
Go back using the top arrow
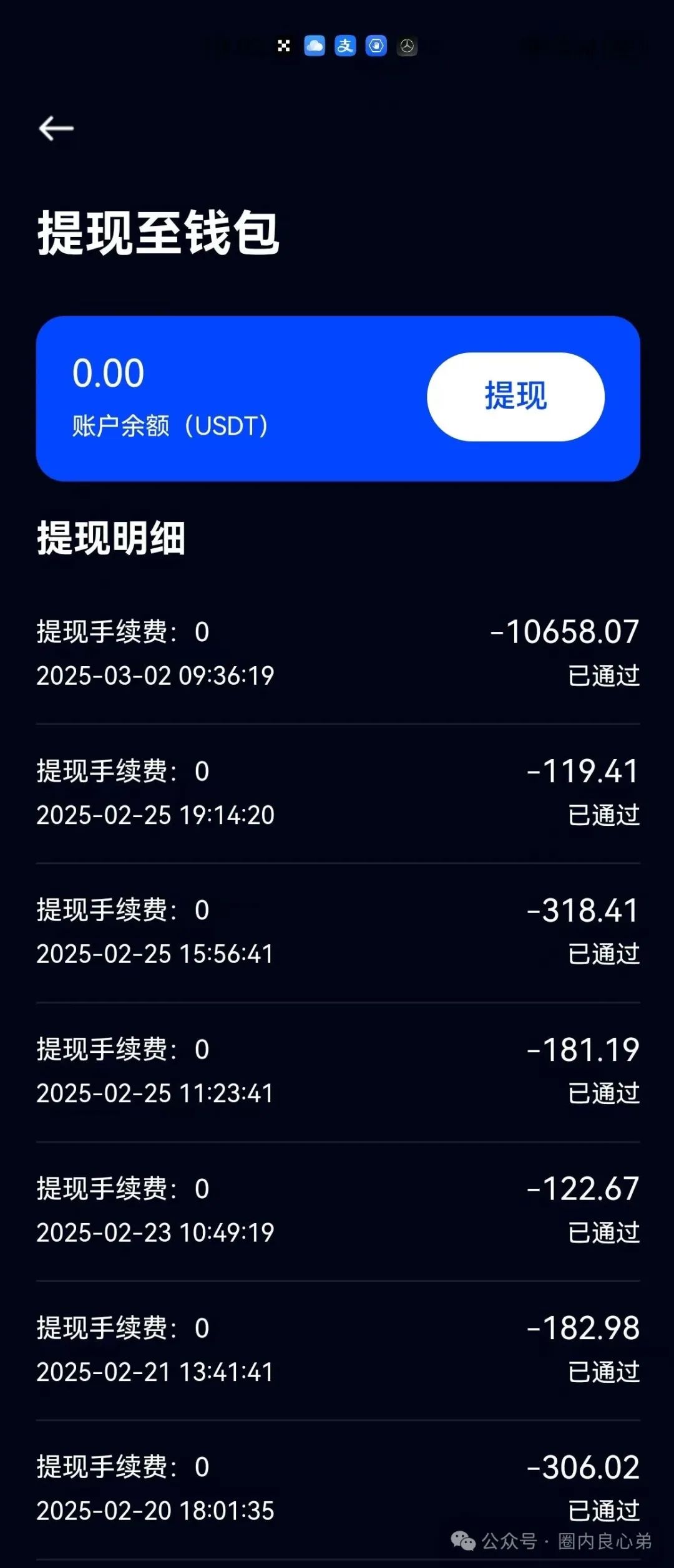click(56, 128)
